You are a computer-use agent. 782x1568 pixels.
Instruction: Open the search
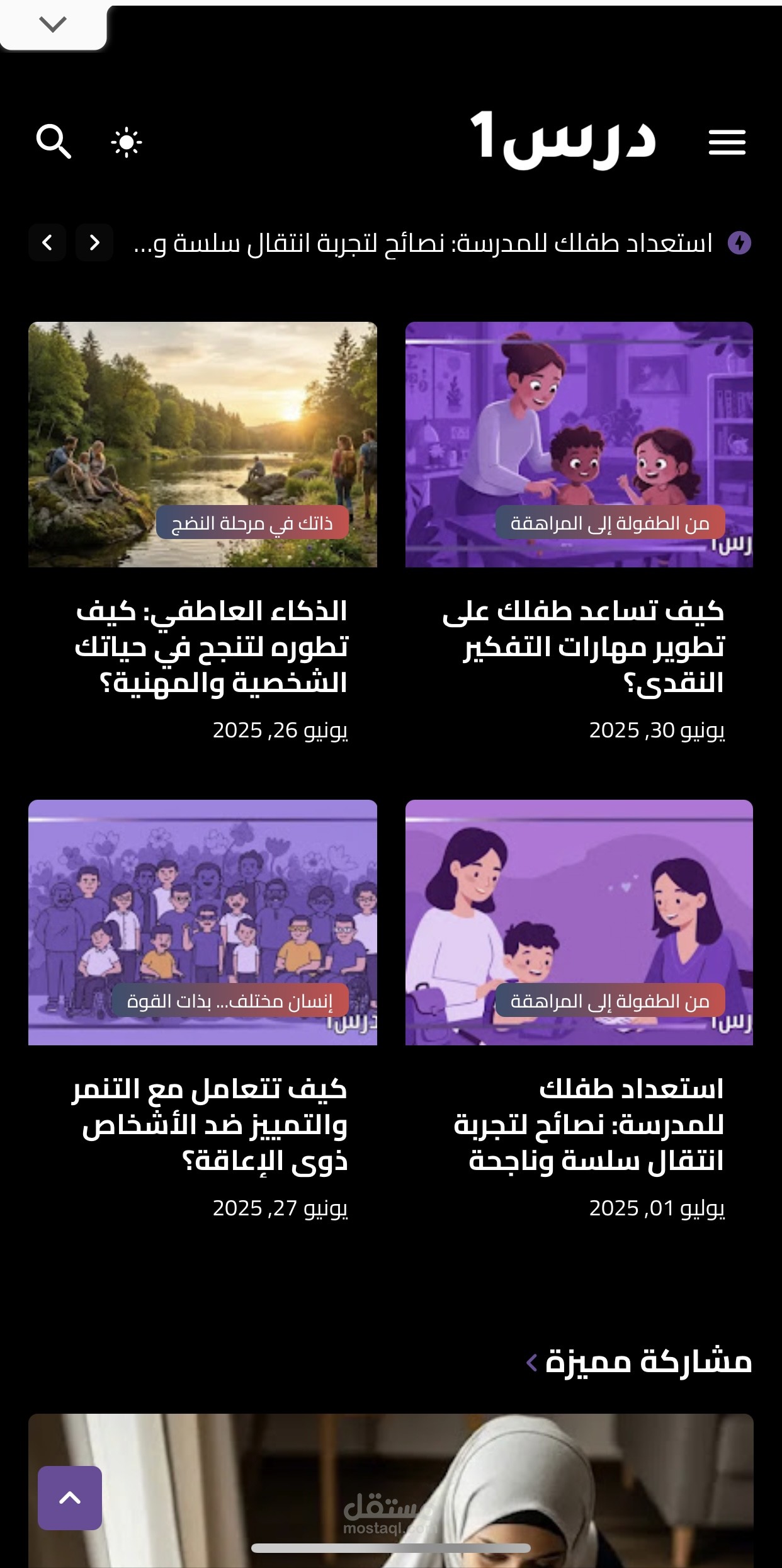pos(54,141)
